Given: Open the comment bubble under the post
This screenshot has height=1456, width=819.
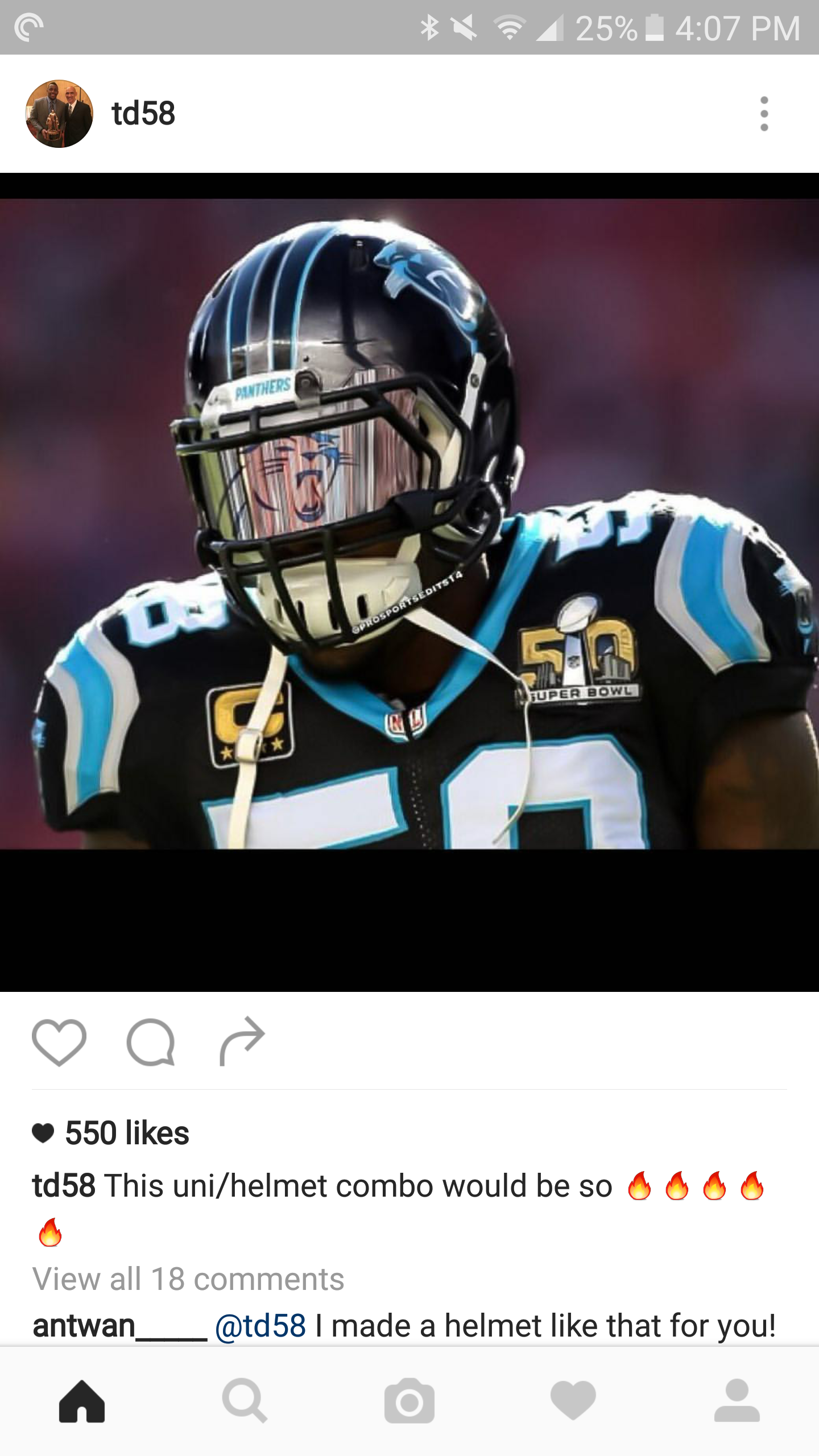Looking at the screenshot, I should point(151,1042).
